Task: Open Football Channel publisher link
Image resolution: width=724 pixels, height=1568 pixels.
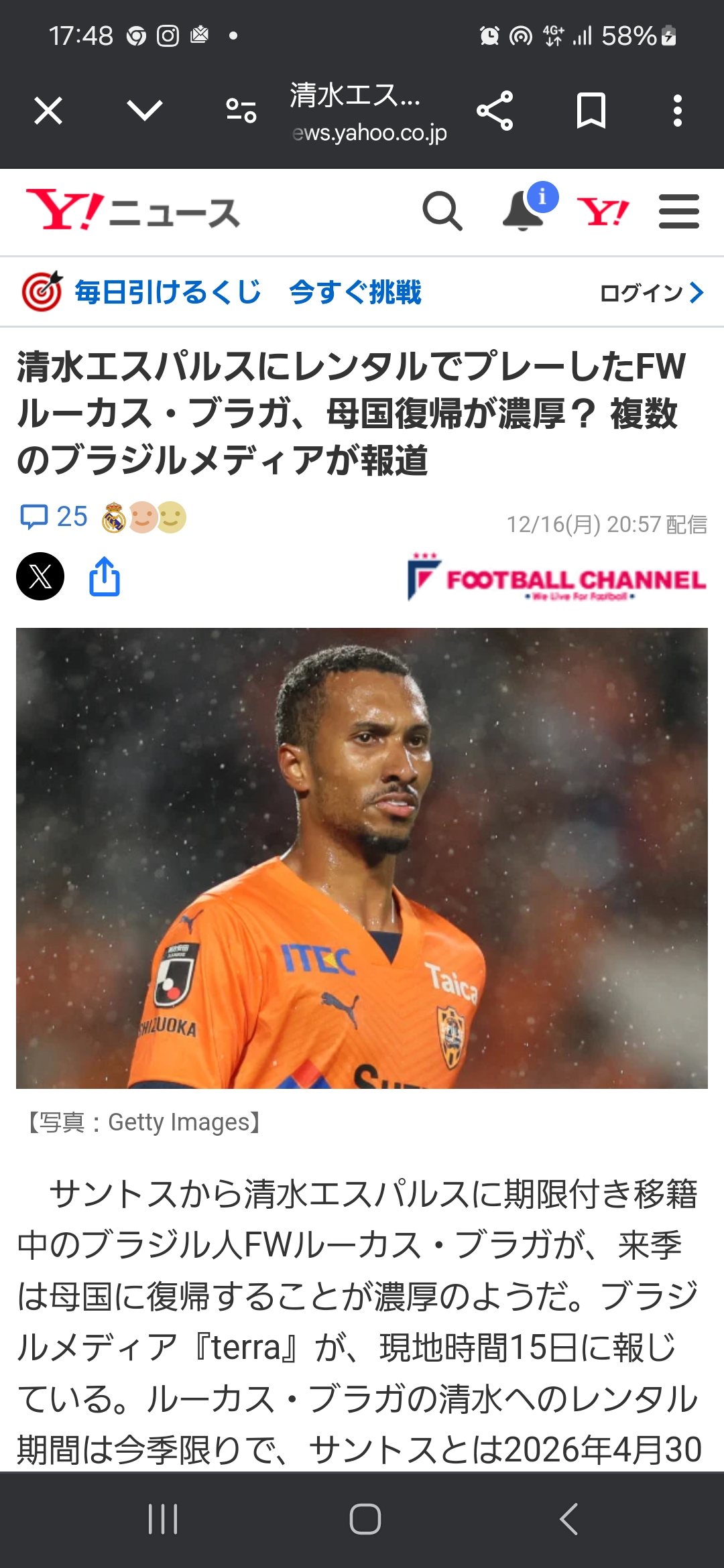Action: click(556, 577)
